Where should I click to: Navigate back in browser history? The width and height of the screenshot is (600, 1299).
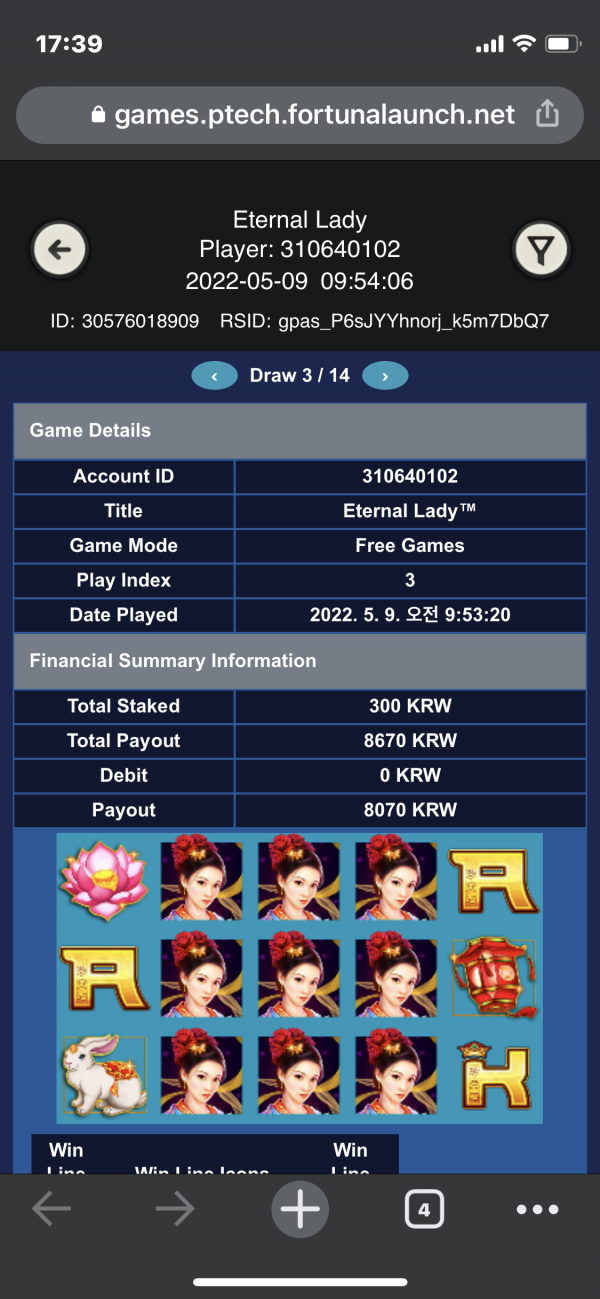pos(52,1210)
